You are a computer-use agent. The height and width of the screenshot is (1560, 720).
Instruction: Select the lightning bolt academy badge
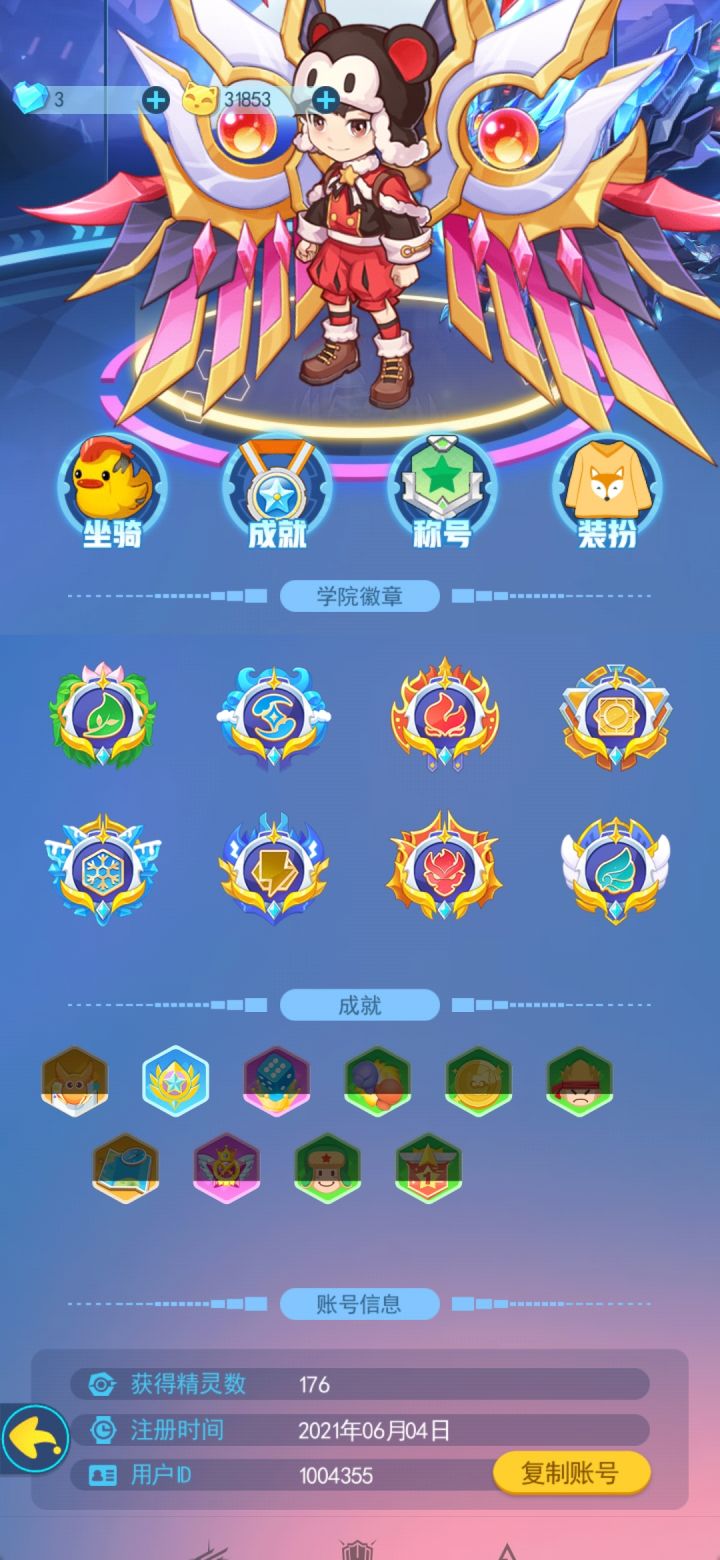277,868
